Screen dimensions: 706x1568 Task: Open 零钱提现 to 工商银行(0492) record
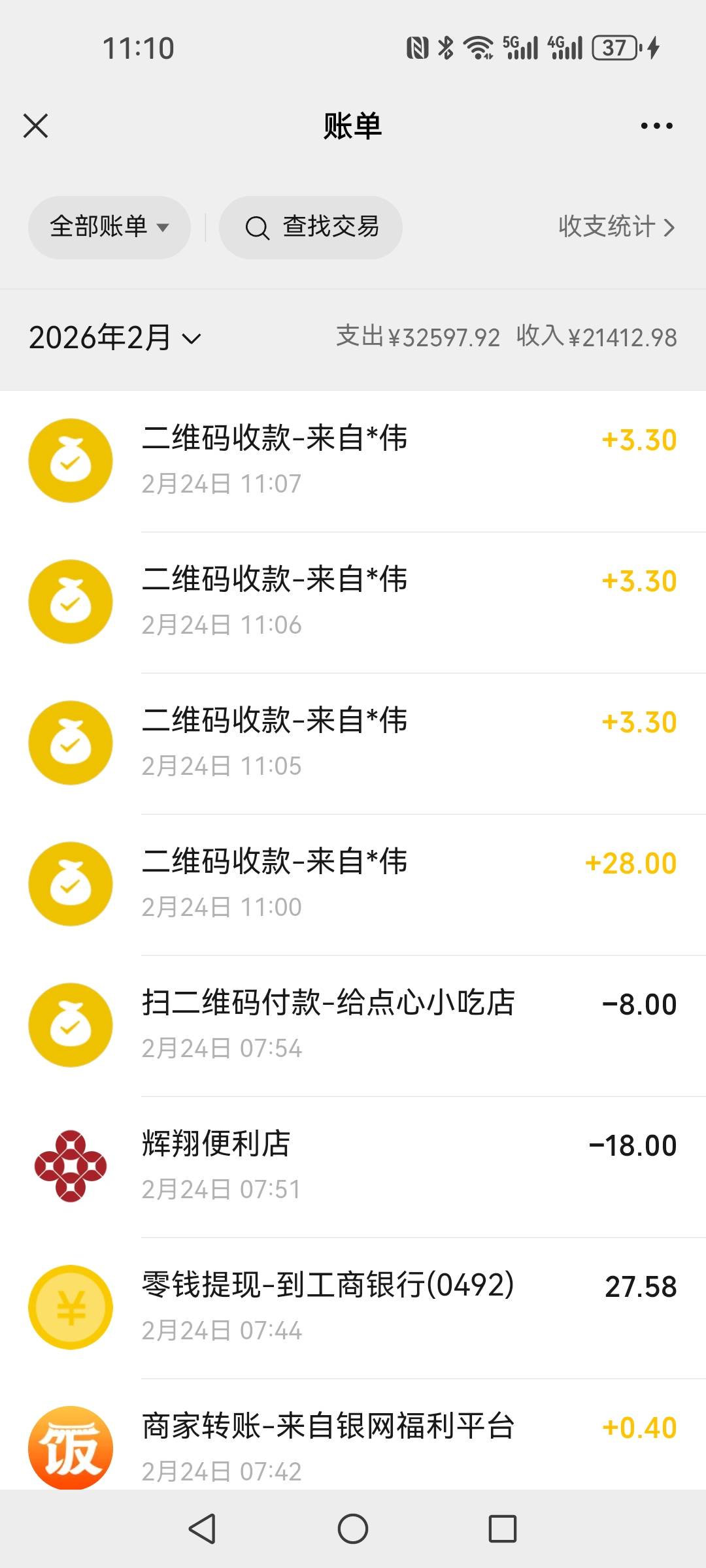[353, 1308]
